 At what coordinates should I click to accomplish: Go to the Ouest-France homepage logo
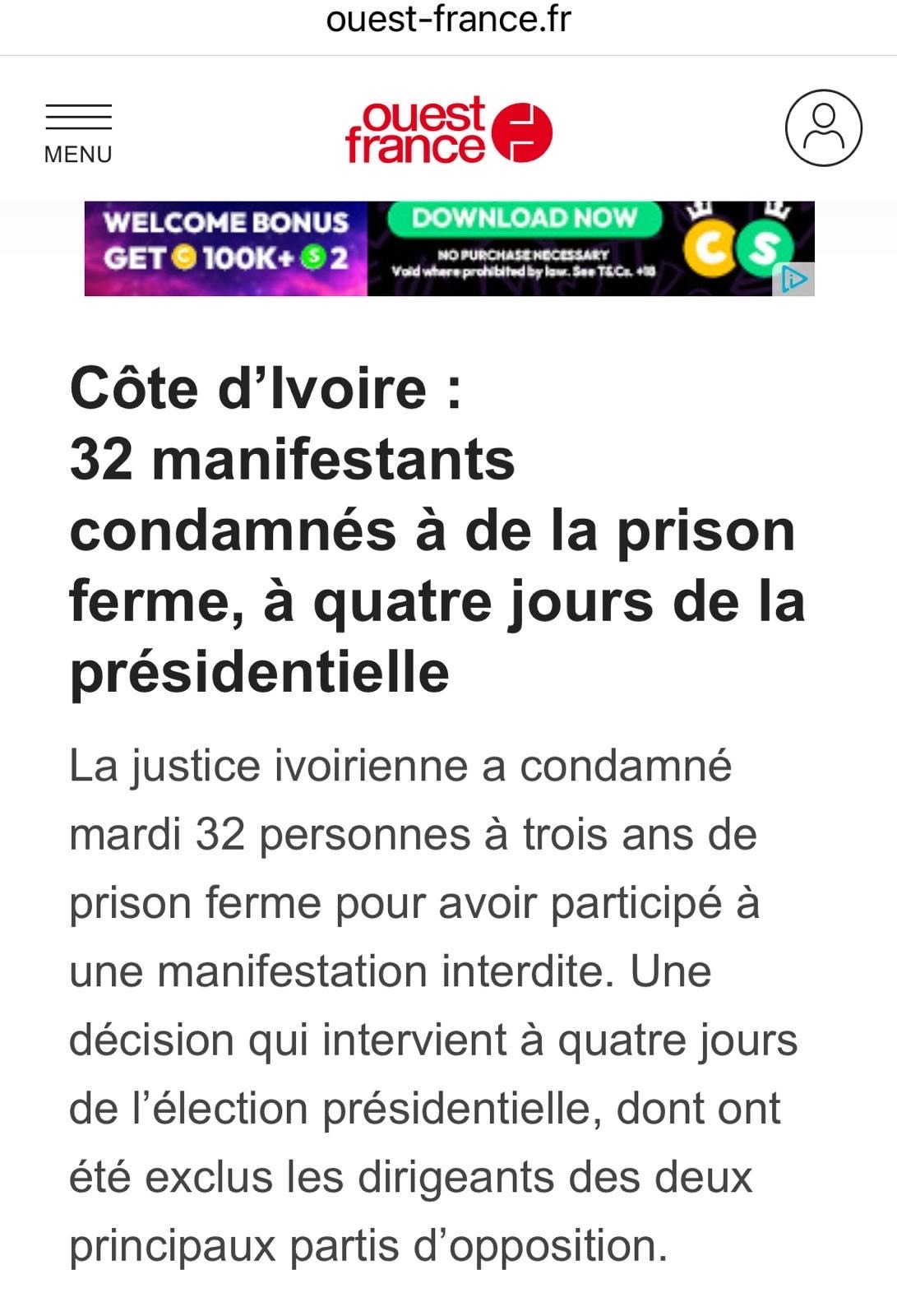[448, 132]
